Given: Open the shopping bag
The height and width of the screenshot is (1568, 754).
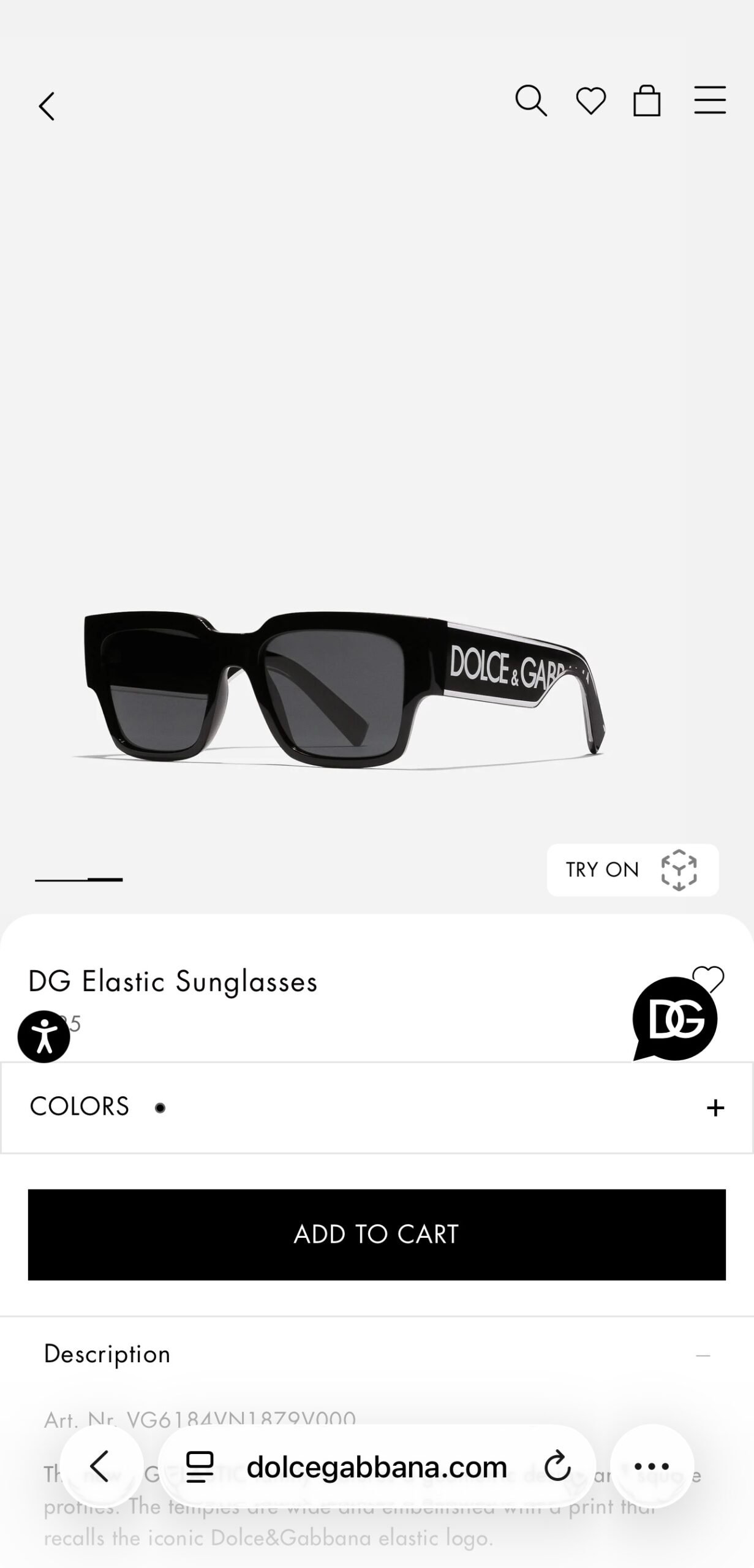Looking at the screenshot, I should coord(647,100).
